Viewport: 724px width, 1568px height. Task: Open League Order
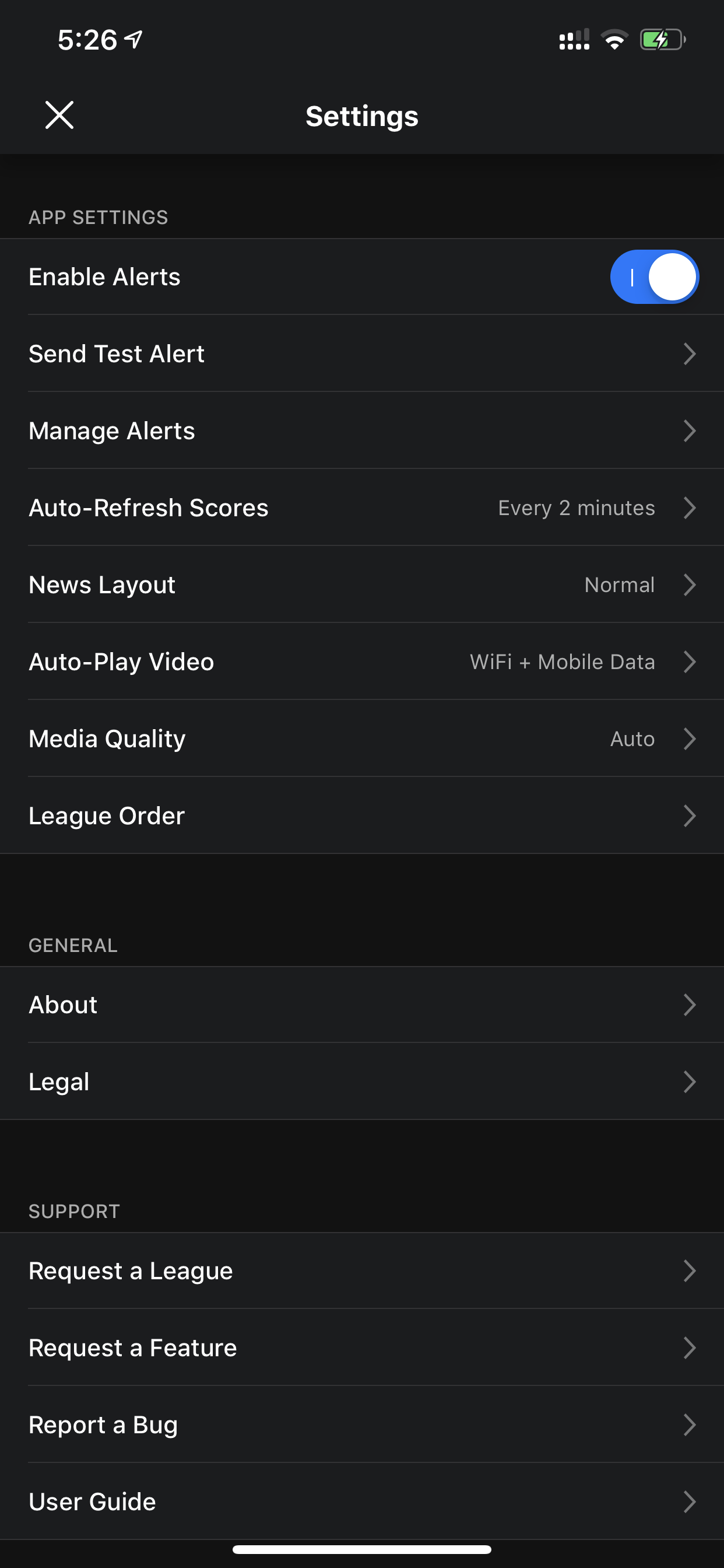(361, 815)
